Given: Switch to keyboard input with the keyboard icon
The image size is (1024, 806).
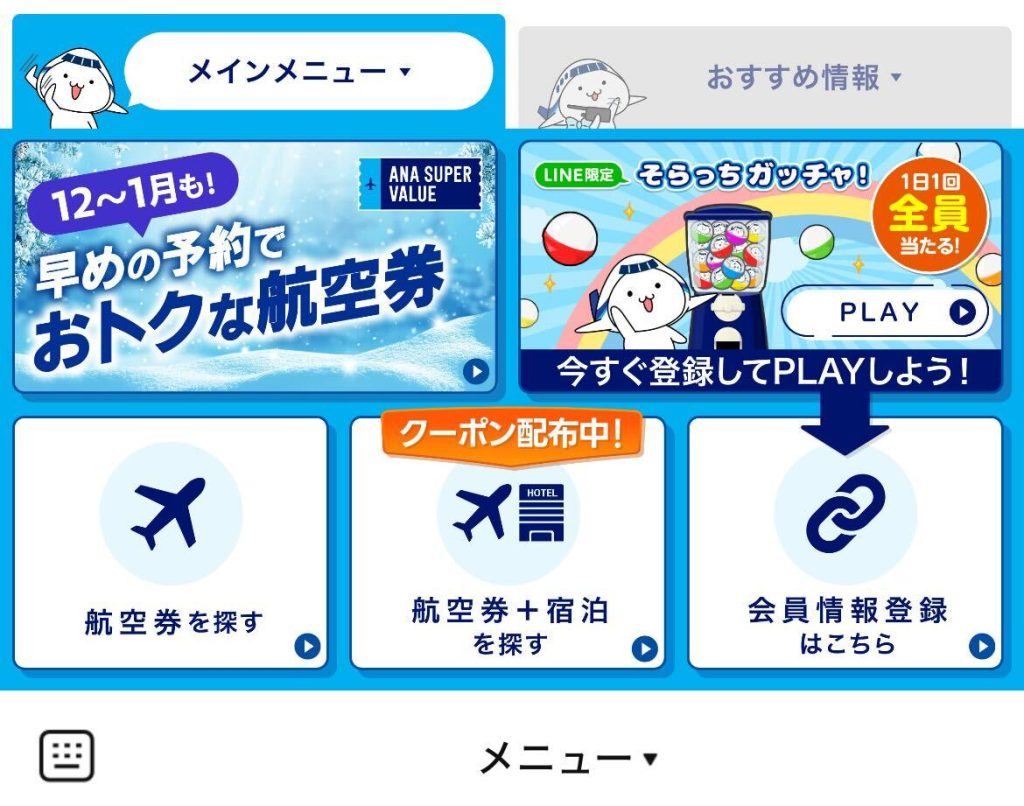Looking at the screenshot, I should (67, 756).
